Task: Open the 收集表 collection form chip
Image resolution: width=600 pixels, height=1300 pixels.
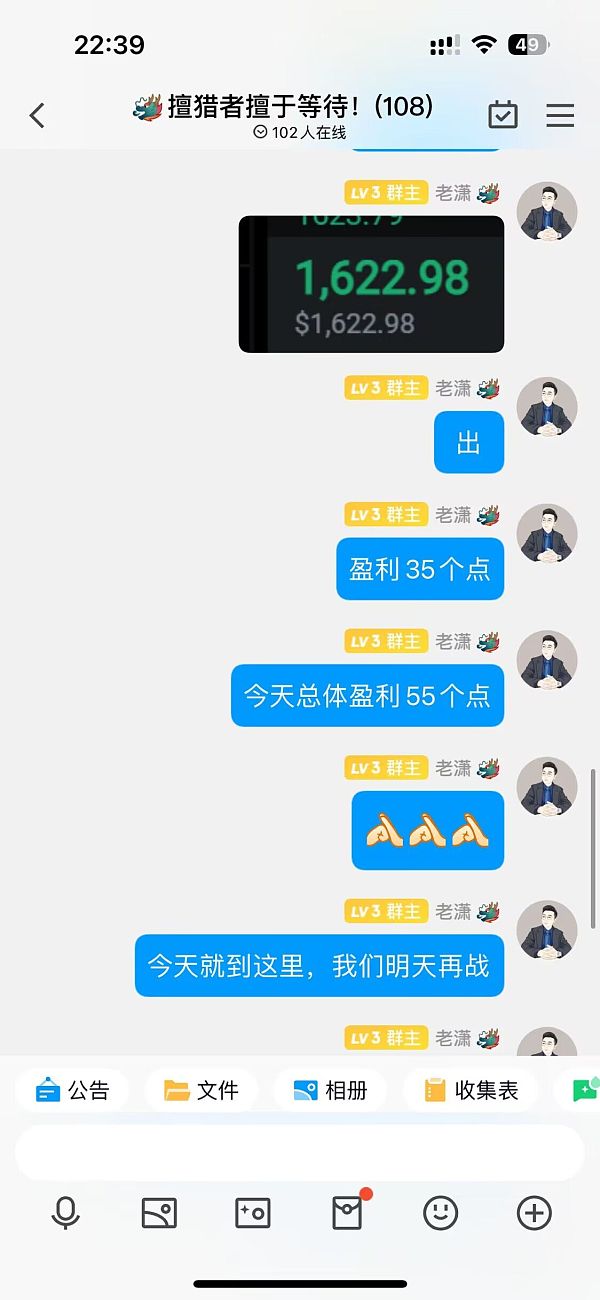Action: coord(470,1090)
